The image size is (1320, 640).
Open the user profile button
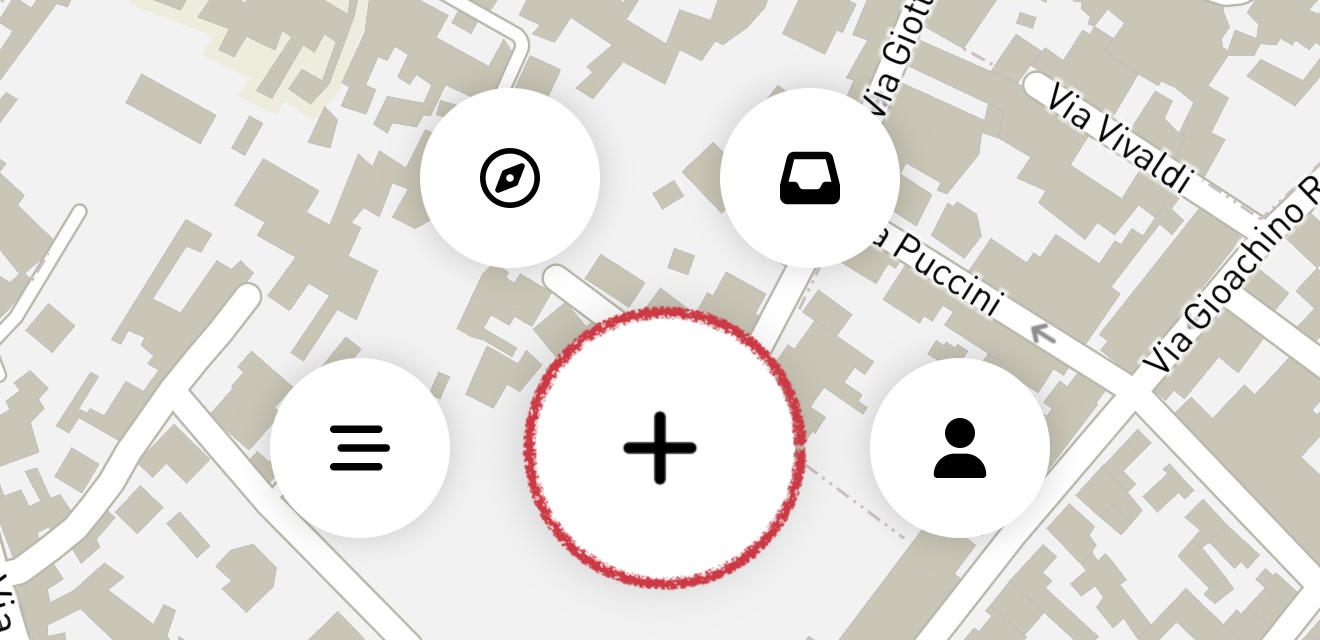click(x=960, y=448)
